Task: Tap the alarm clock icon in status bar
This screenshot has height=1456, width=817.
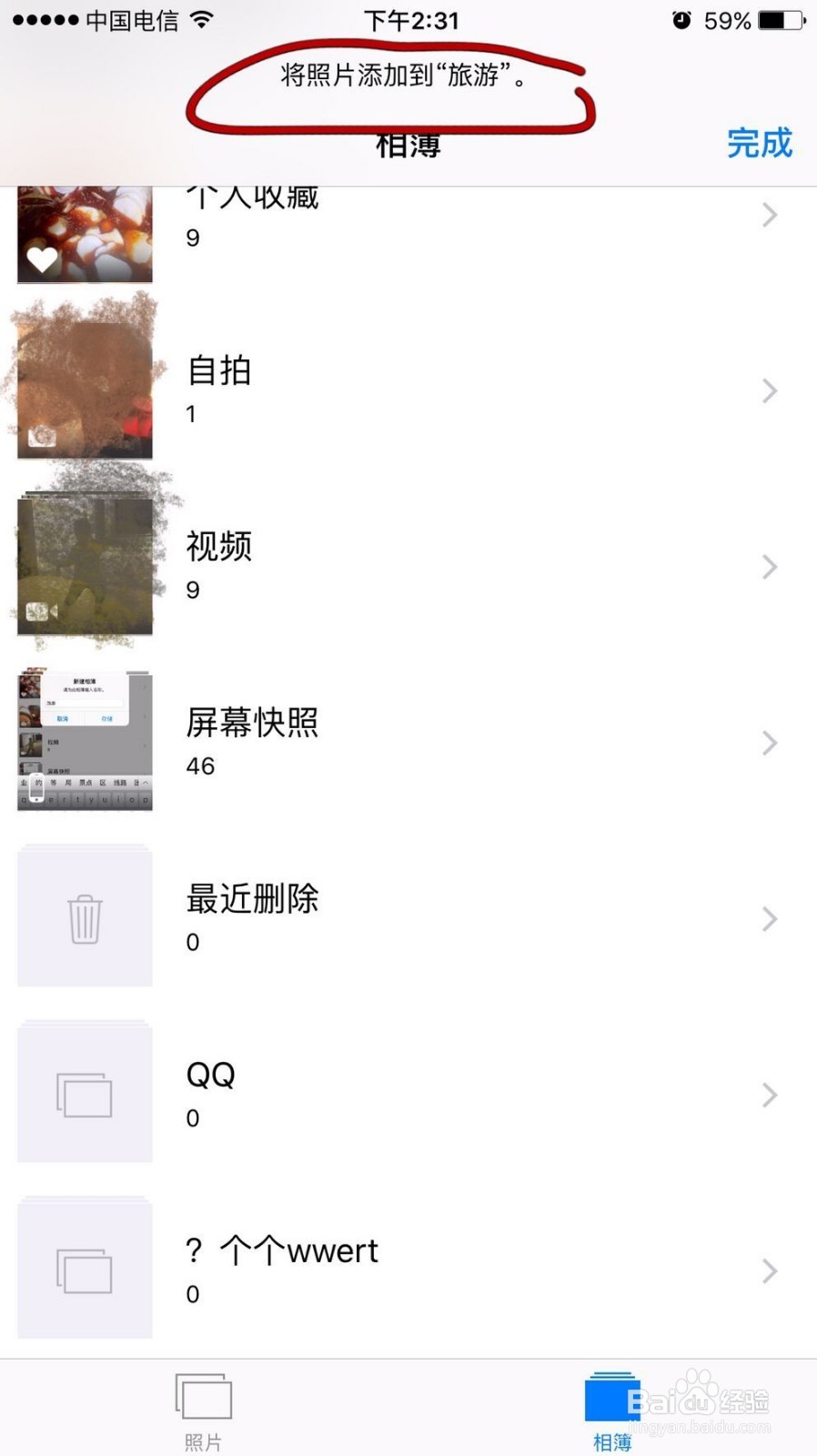Action: (683, 19)
